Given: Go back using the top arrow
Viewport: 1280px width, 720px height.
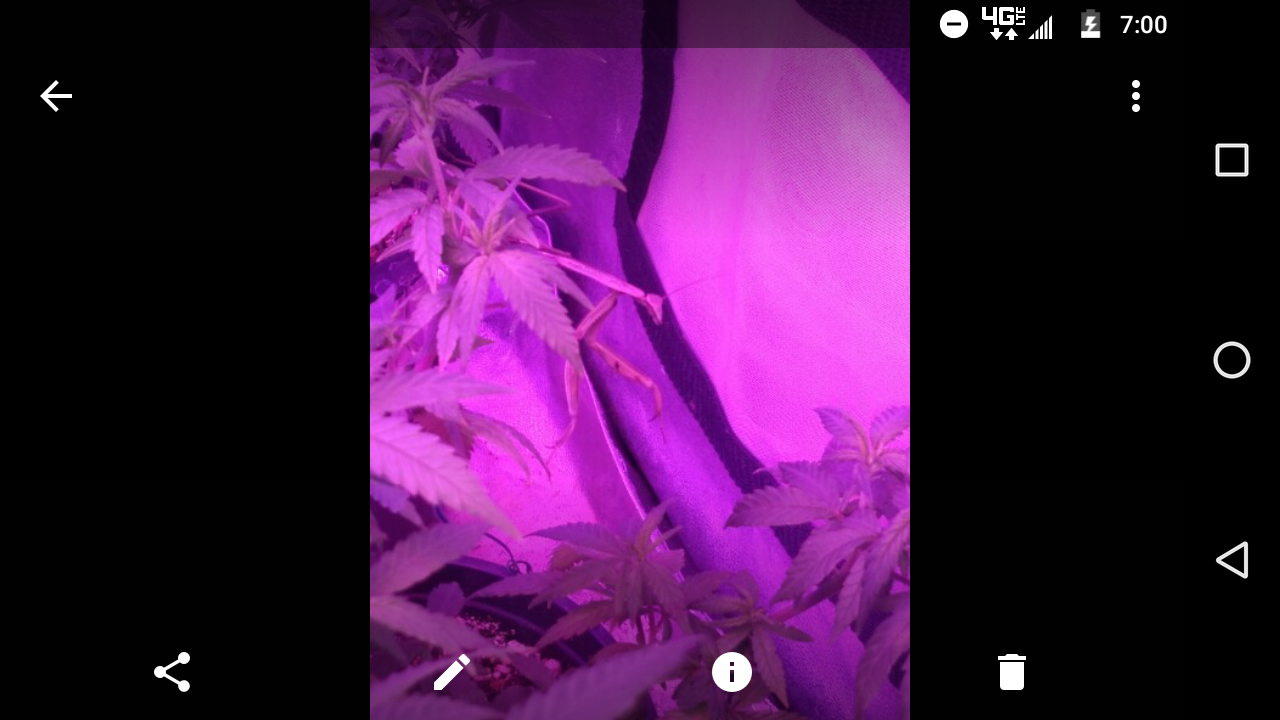Looking at the screenshot, I should (x=56, y=96).
